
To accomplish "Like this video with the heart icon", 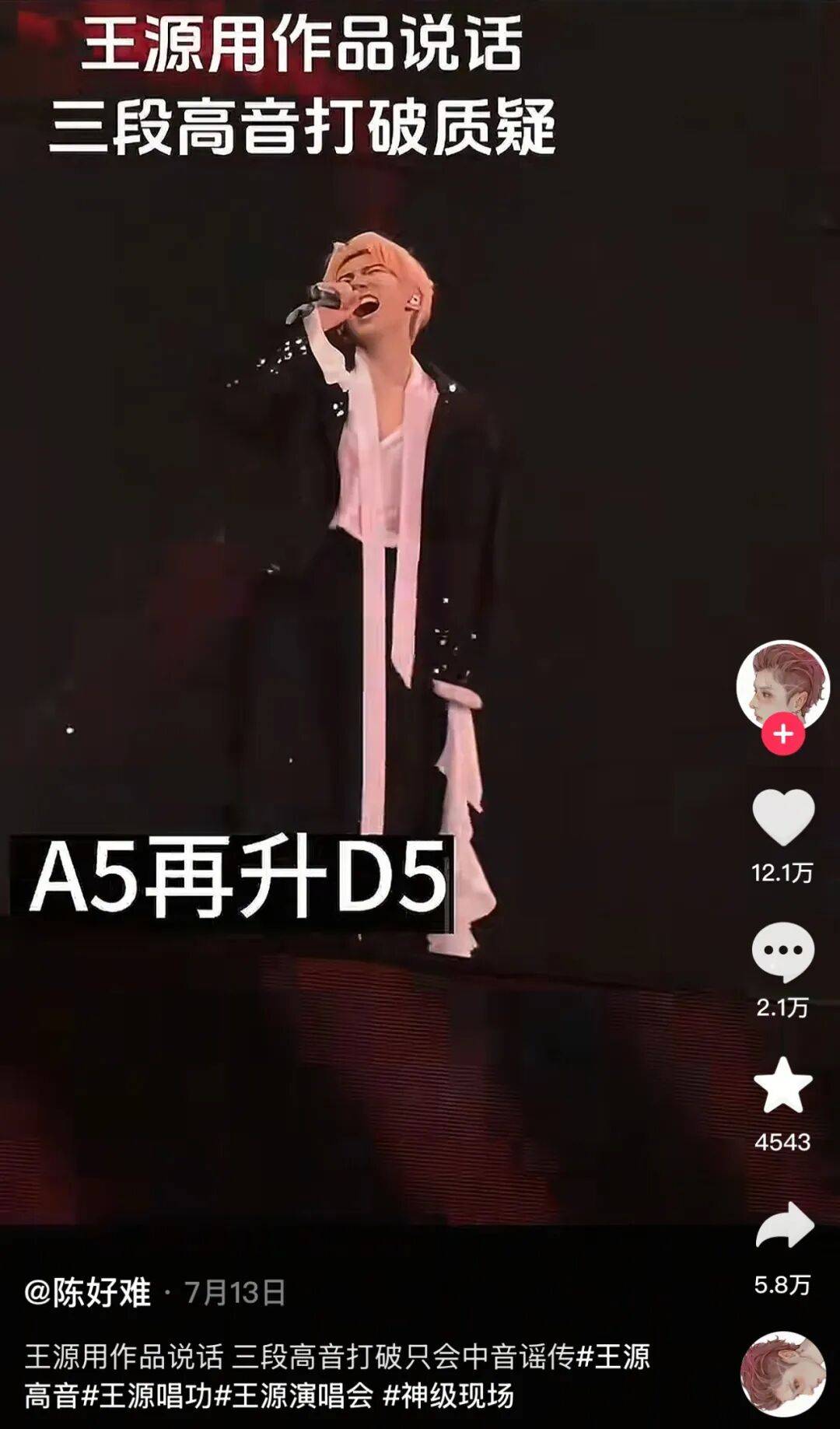I will pos(782,818).
